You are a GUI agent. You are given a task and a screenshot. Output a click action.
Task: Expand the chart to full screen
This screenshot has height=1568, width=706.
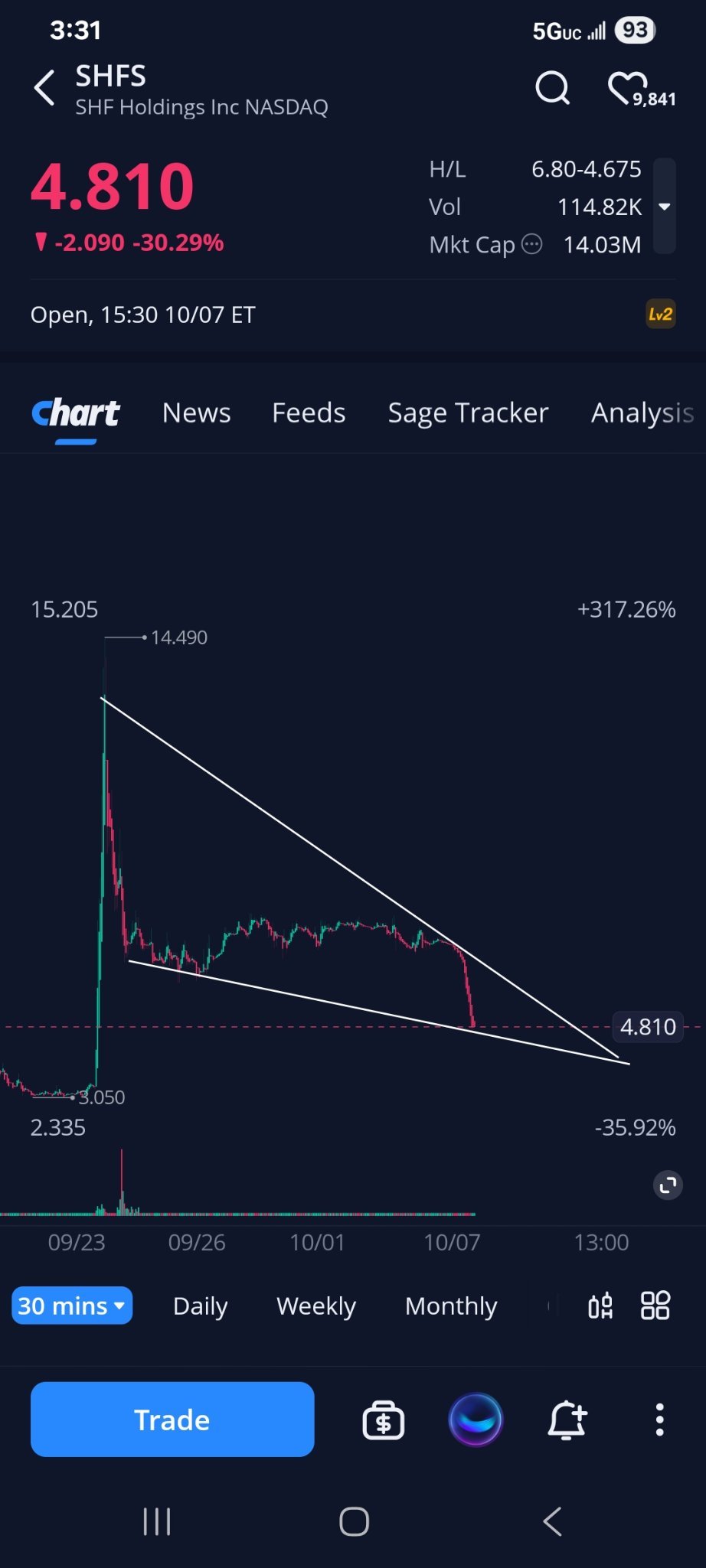point(668,1185)
